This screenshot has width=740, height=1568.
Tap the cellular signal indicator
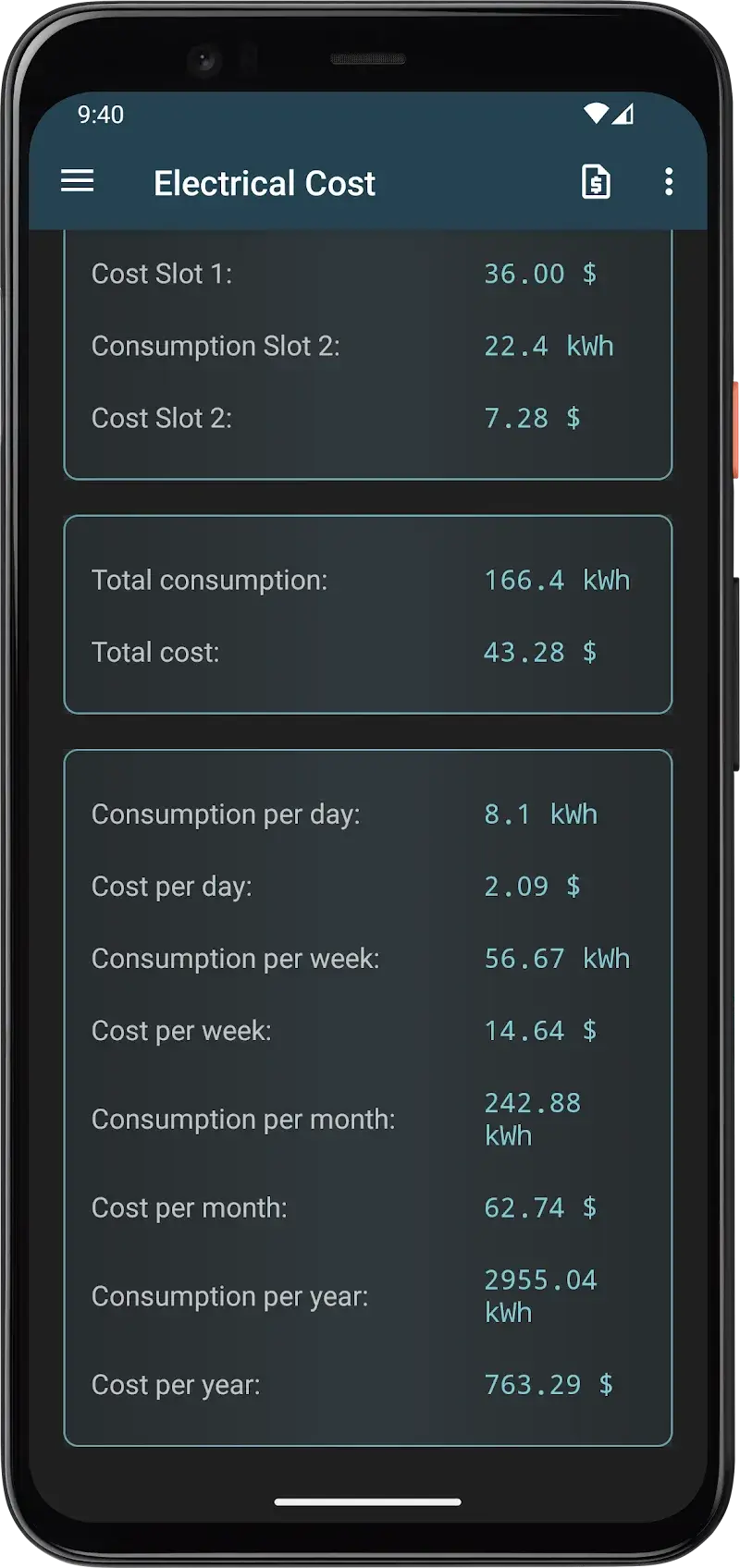pyautogui.click(x=625, y=115)
